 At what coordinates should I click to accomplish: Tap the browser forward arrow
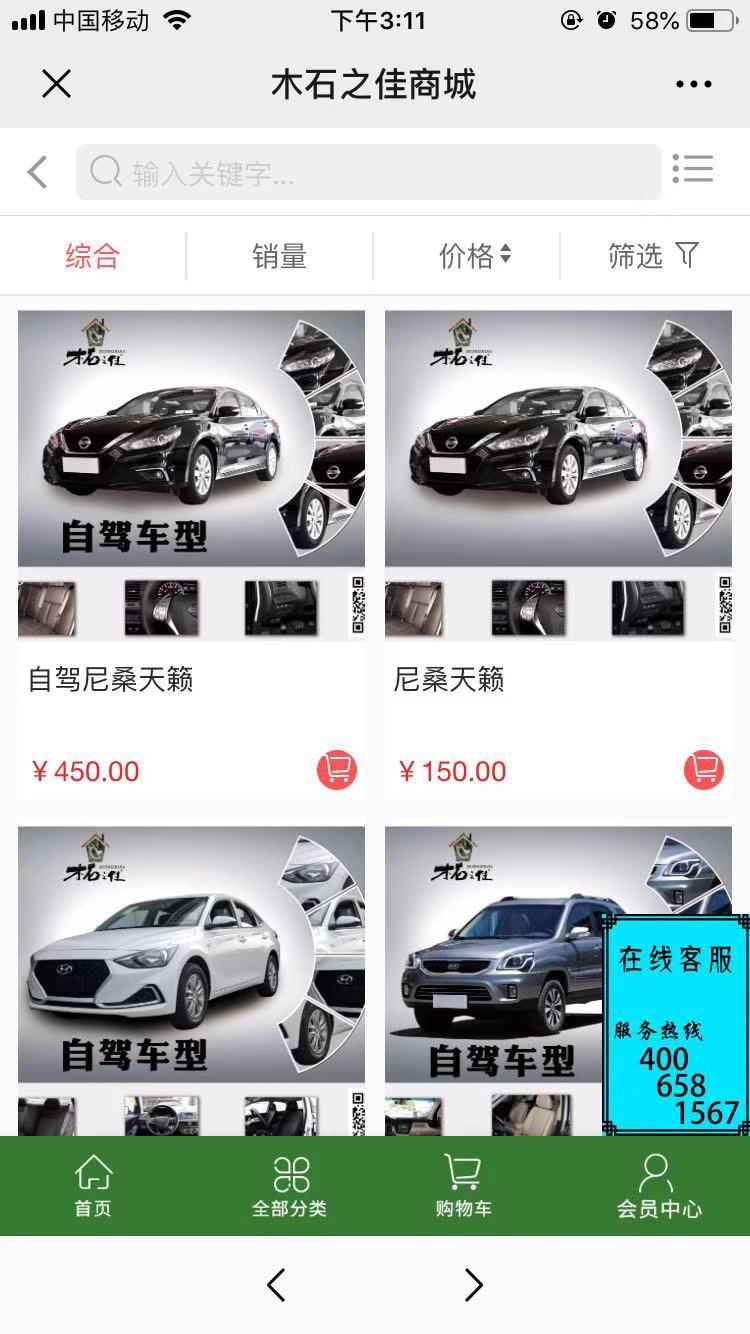point(473,1285)
